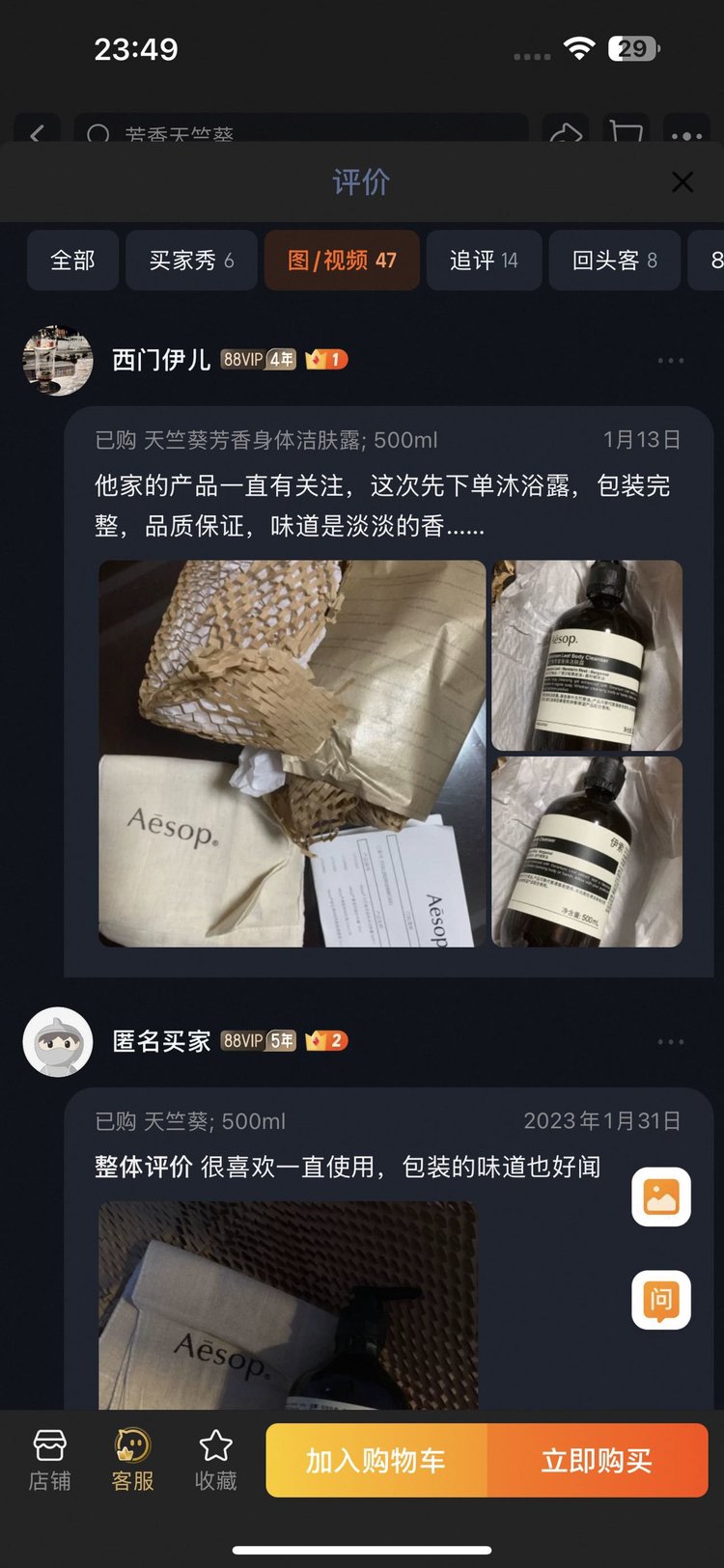The image size is (724, 1568).
Task: Open 西门伊儿's large Aesop packaging photo
Action: 292,754
